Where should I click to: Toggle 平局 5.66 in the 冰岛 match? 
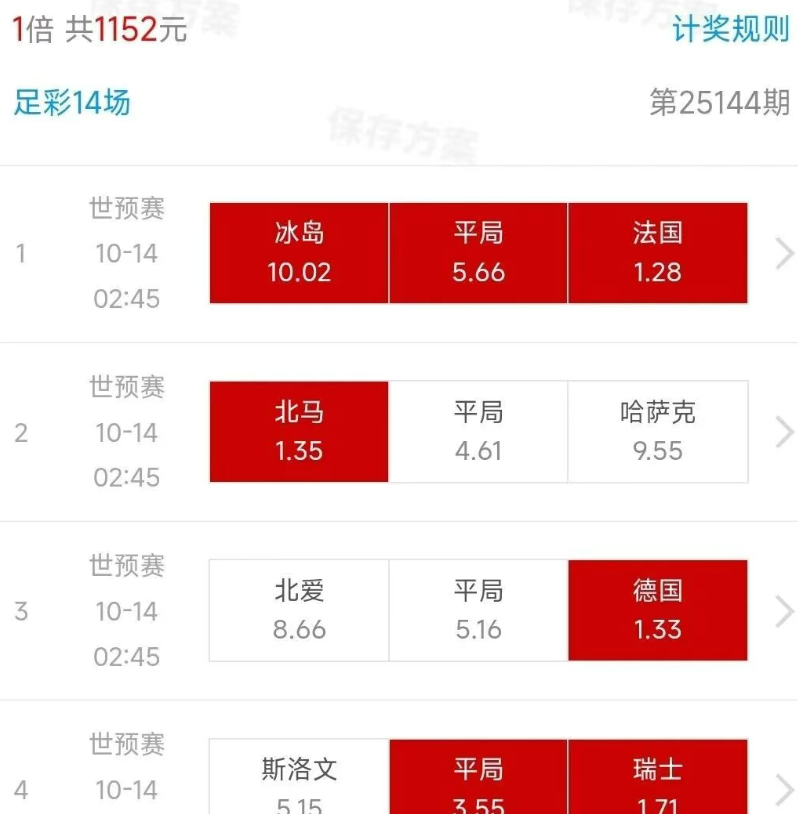pyautogui.click(x=478, y=253)
